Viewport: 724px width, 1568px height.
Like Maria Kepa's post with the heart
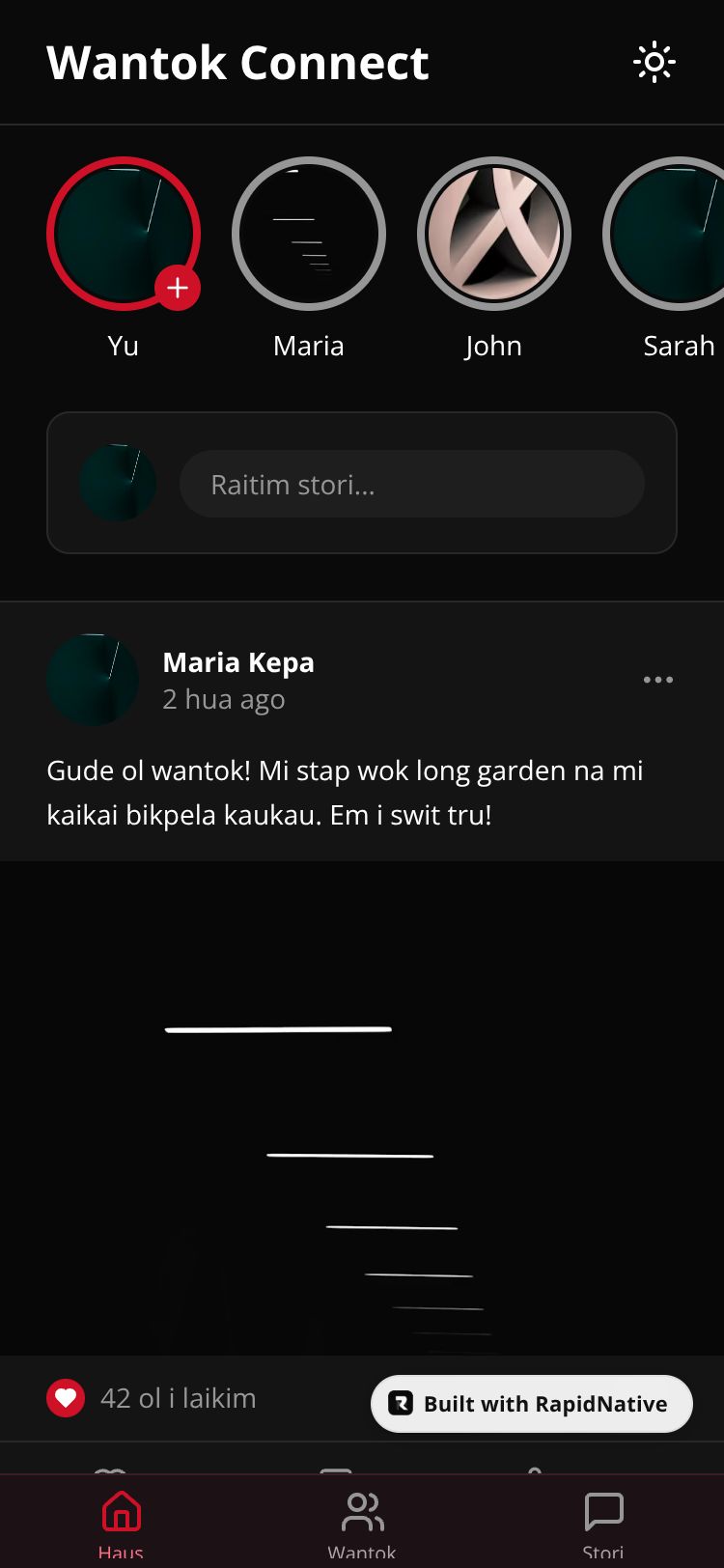pyautogui.click(x=66, y=1398)
